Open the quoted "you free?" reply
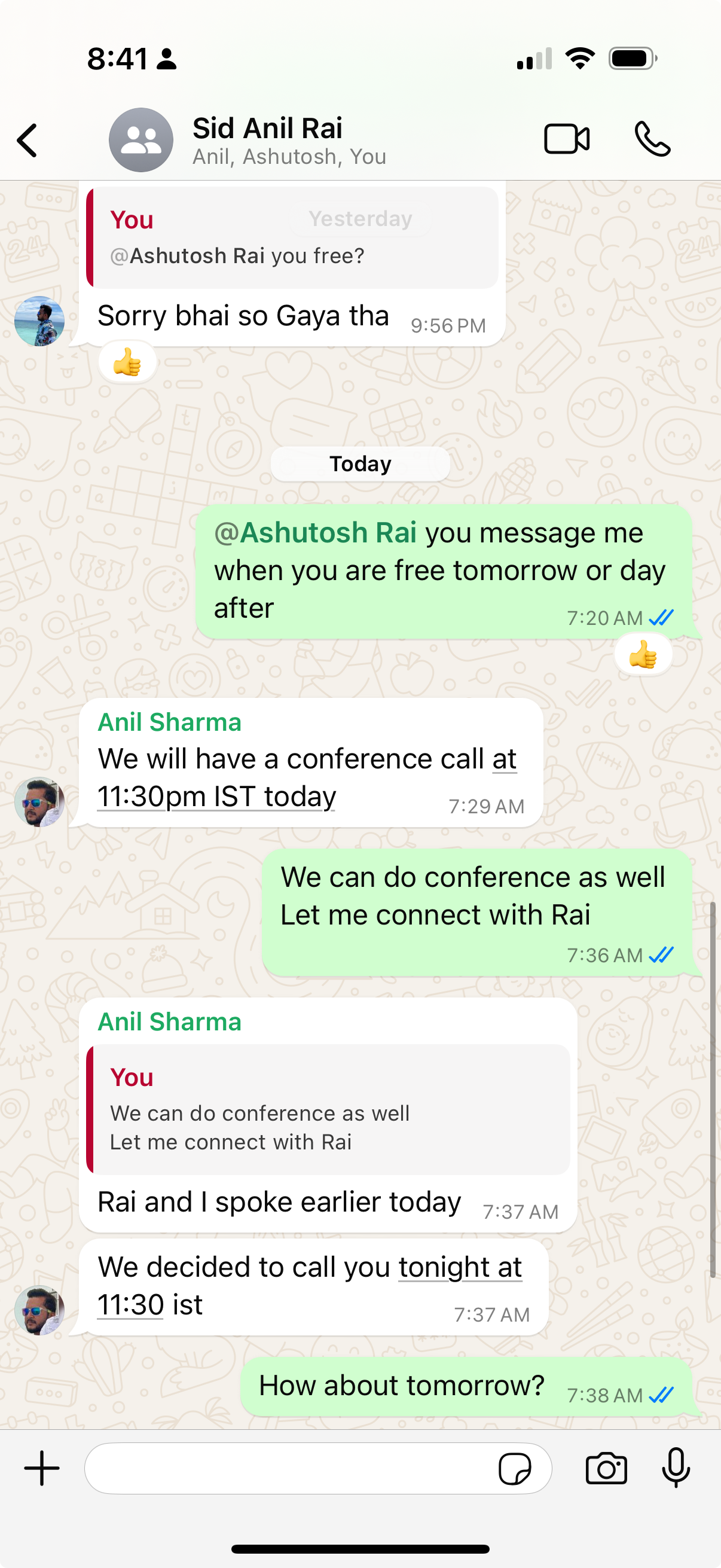Screen dimensions: 721x1568 [292, 238]
